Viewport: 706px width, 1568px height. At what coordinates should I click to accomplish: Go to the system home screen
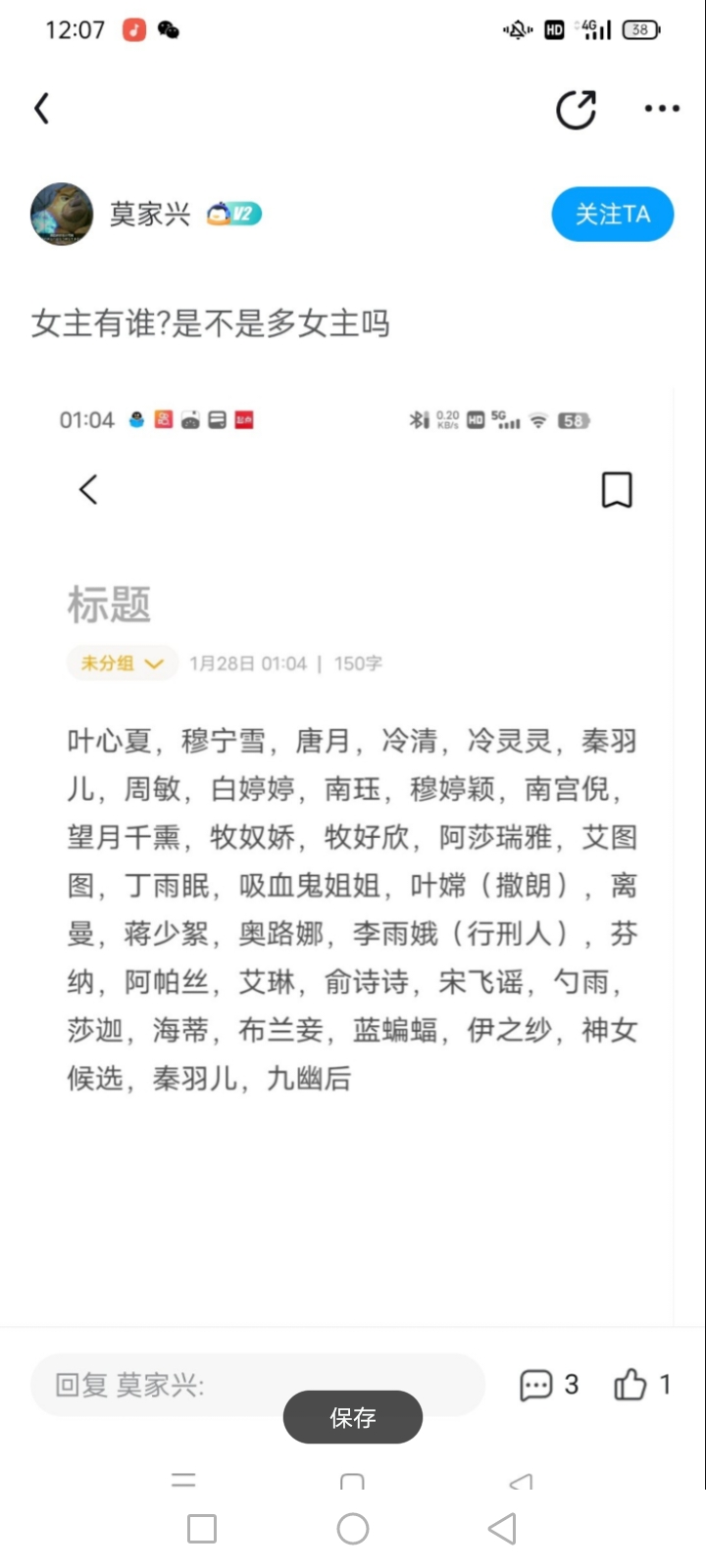click(x=353, y=1529)
